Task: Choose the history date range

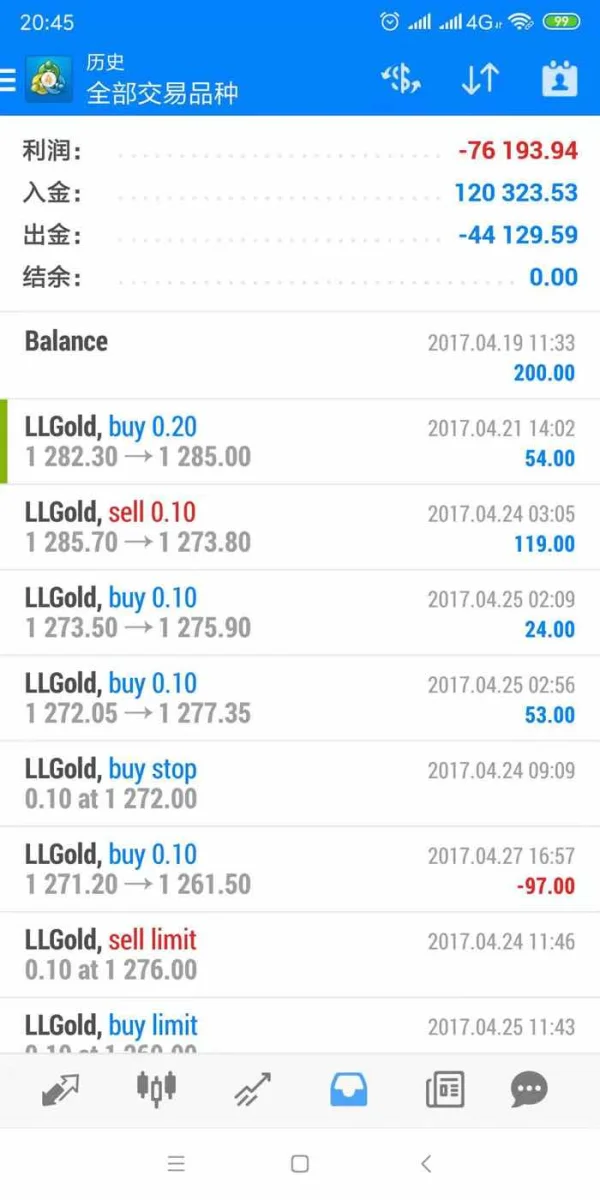Action: (x=559, y=80)
